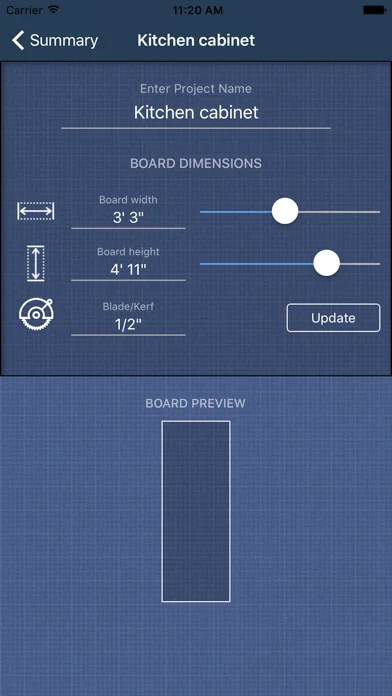Tap the Board height value field
Image resolution: width=392 pixels, height=696 pixels.
coord(128,270)
